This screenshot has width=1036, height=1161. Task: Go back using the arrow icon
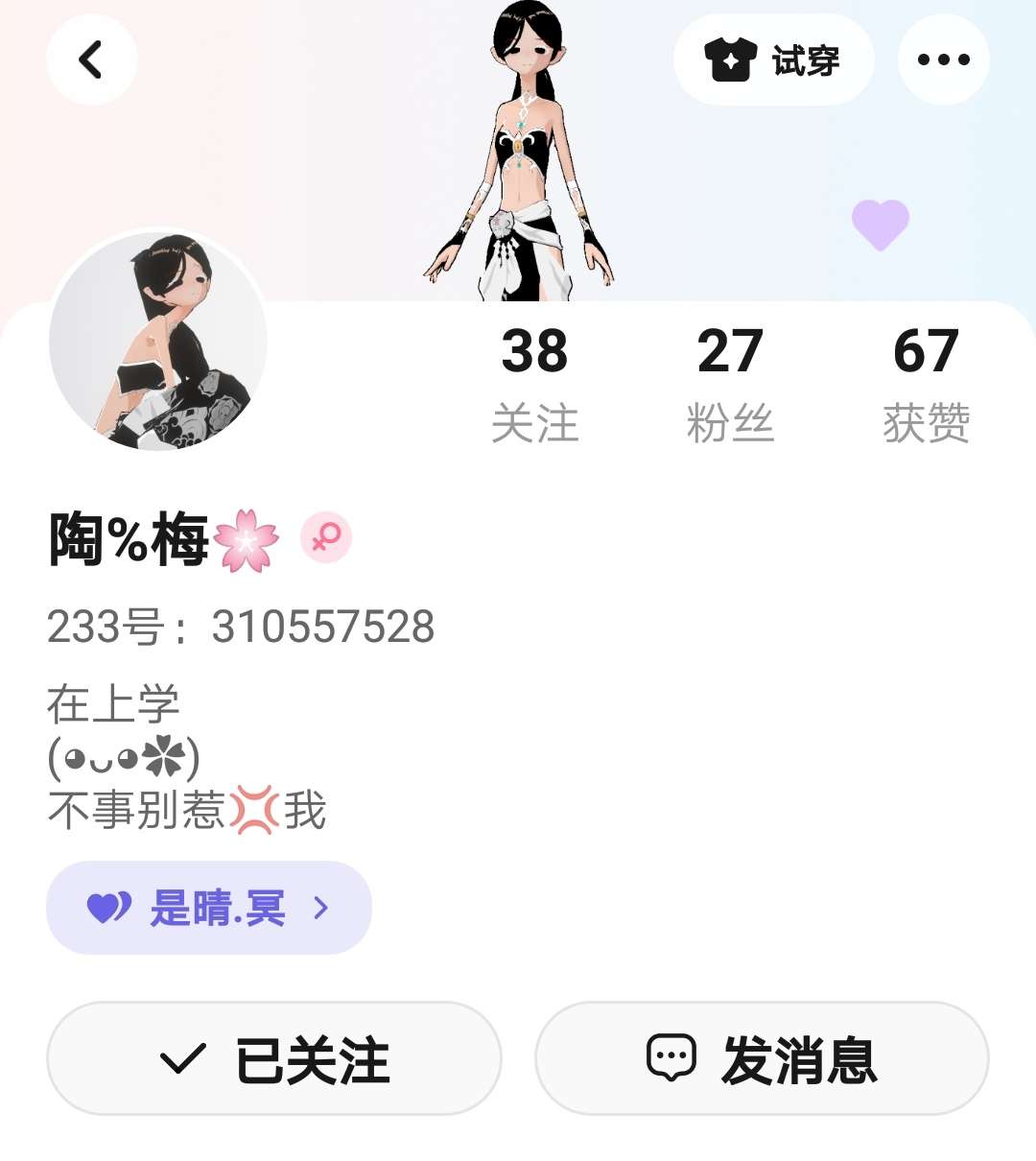tap(91, 59)
